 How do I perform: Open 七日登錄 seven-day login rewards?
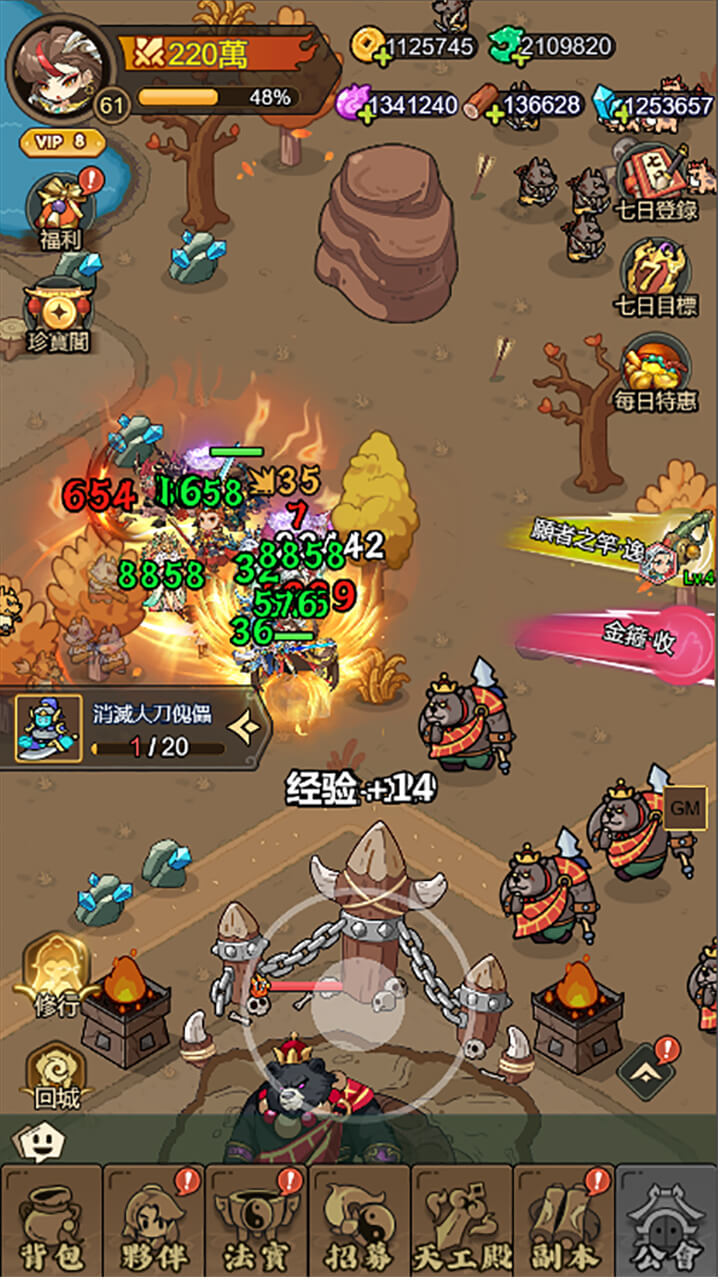655,180
